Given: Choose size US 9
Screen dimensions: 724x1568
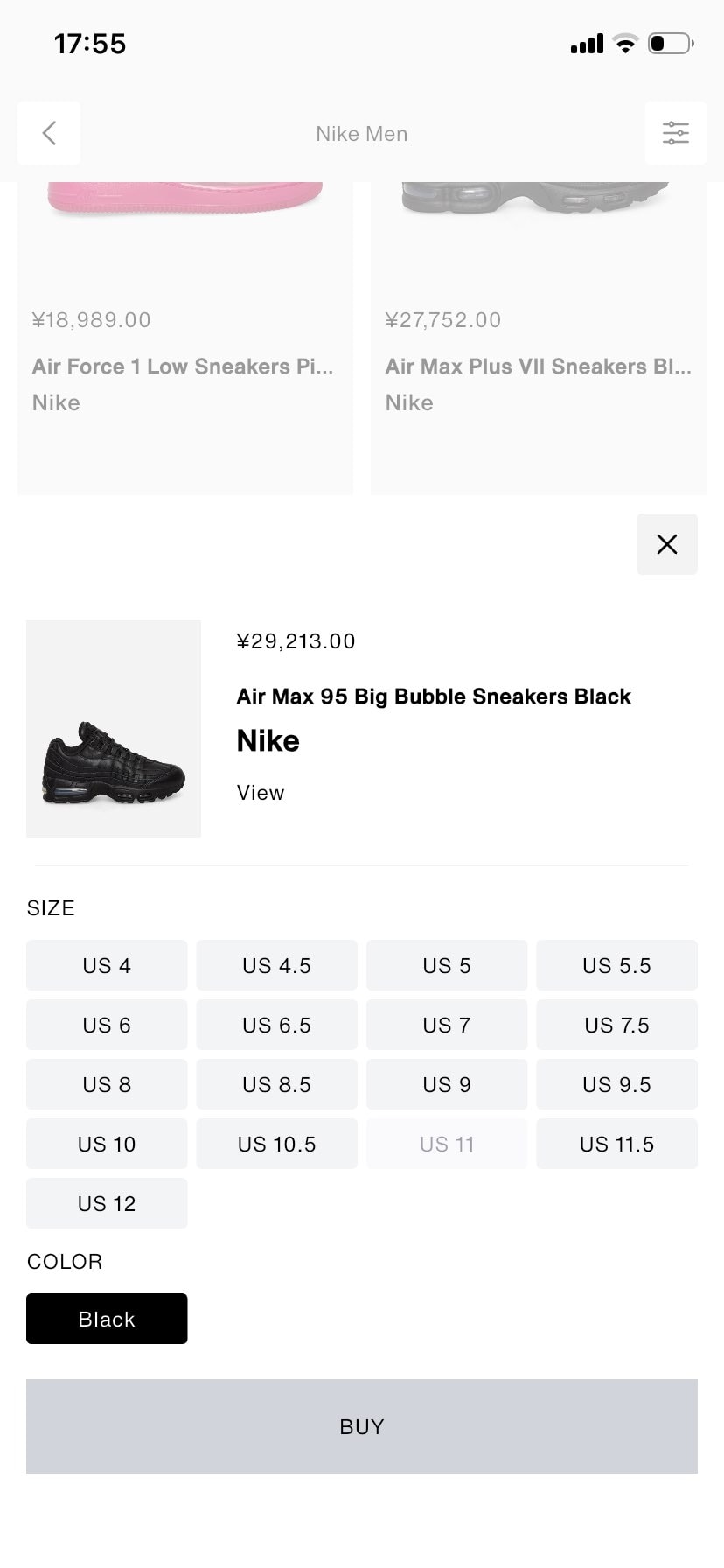Looking at the screenshot, I should tap(446, 1084).
